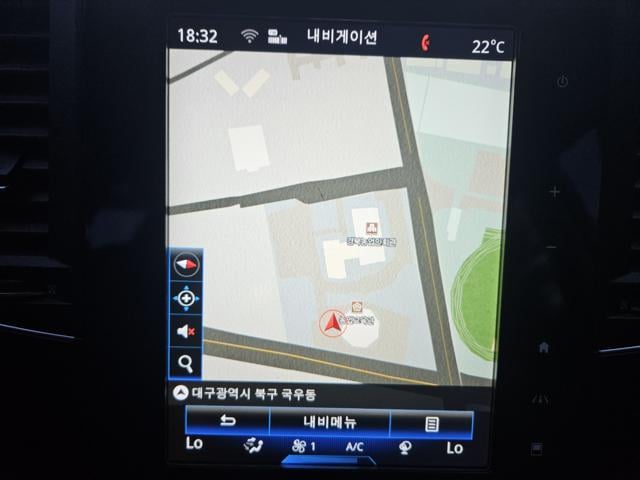Toggle the A/C
640x480 pixels.
pos(355,447)
